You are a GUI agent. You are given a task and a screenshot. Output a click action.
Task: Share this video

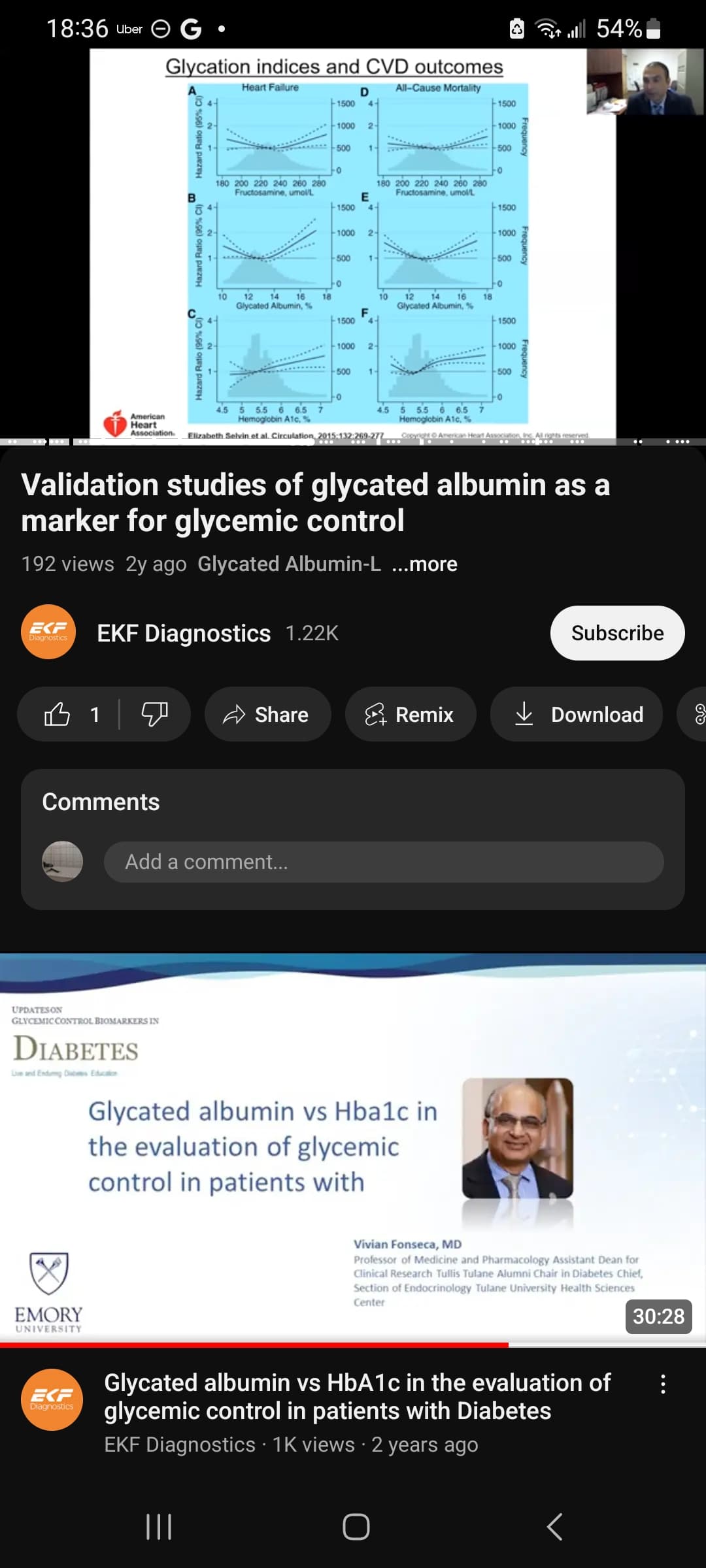click(x=267, y=714)
